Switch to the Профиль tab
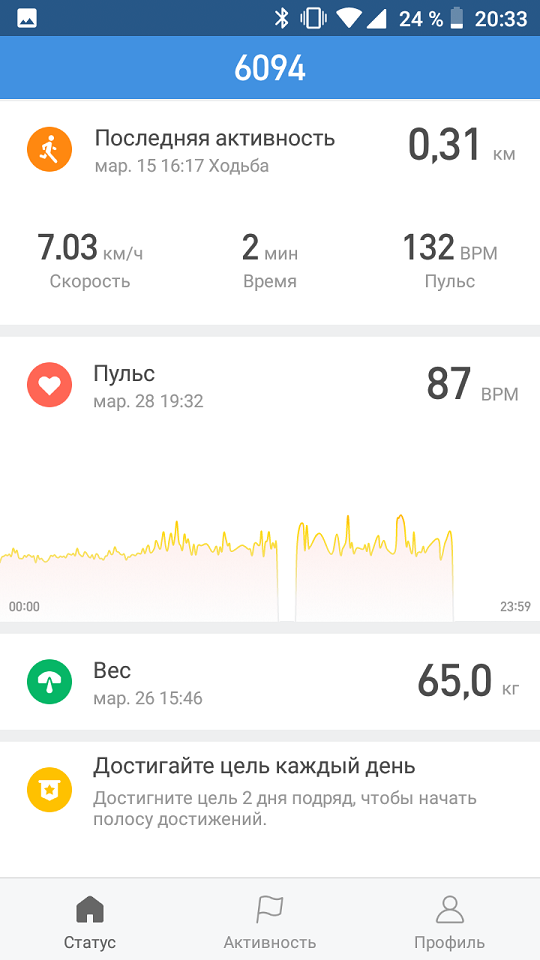 [x=450, y=920]
